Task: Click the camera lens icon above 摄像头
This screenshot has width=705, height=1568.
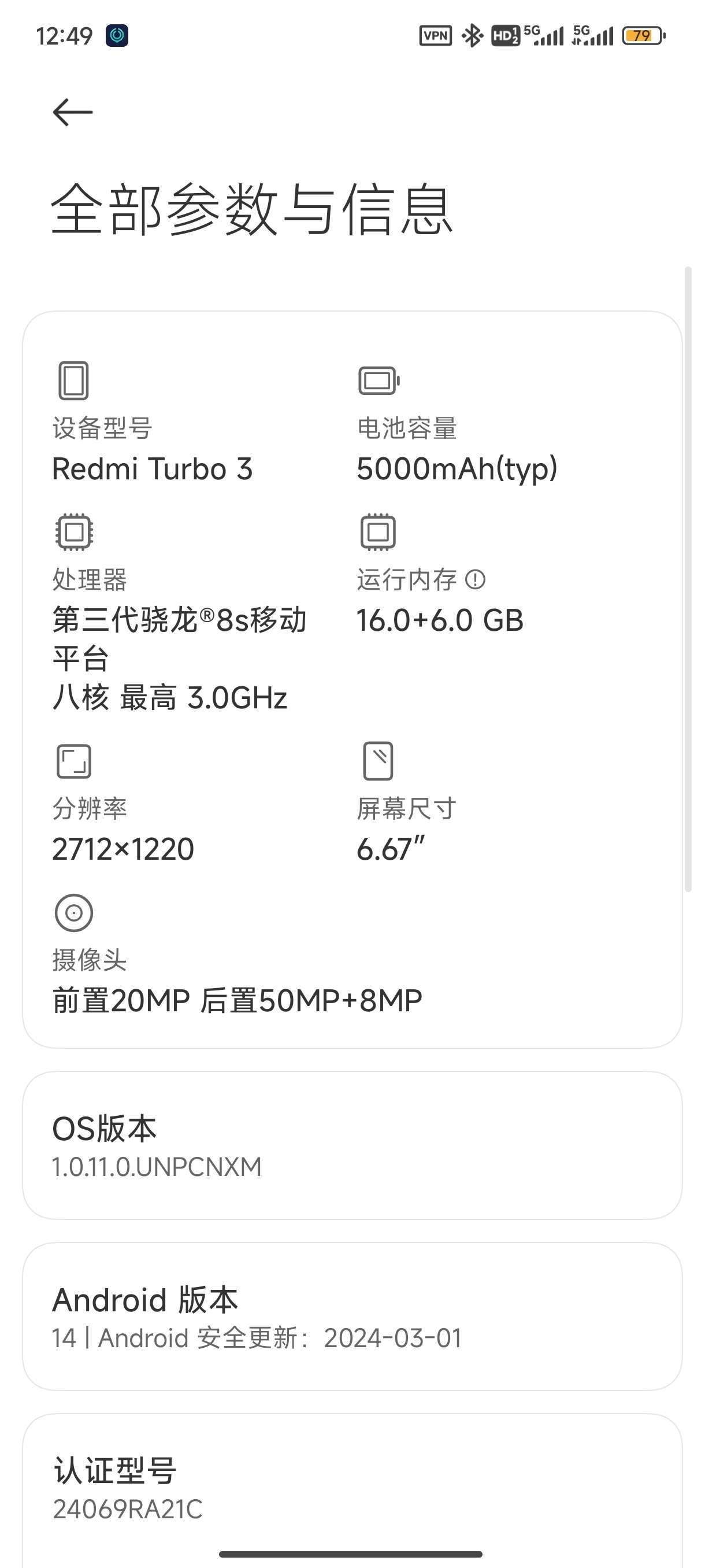Action: pos(73,912)
